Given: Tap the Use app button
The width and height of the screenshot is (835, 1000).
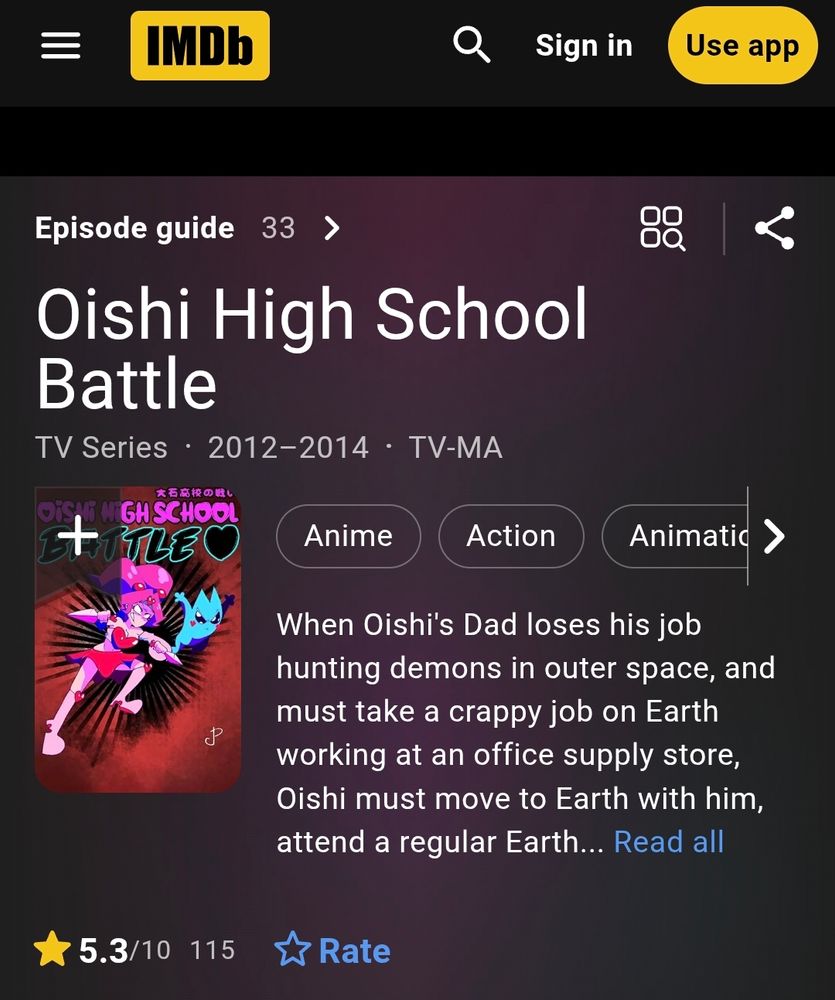Looking at the screenshot, I should pos(742,46).
